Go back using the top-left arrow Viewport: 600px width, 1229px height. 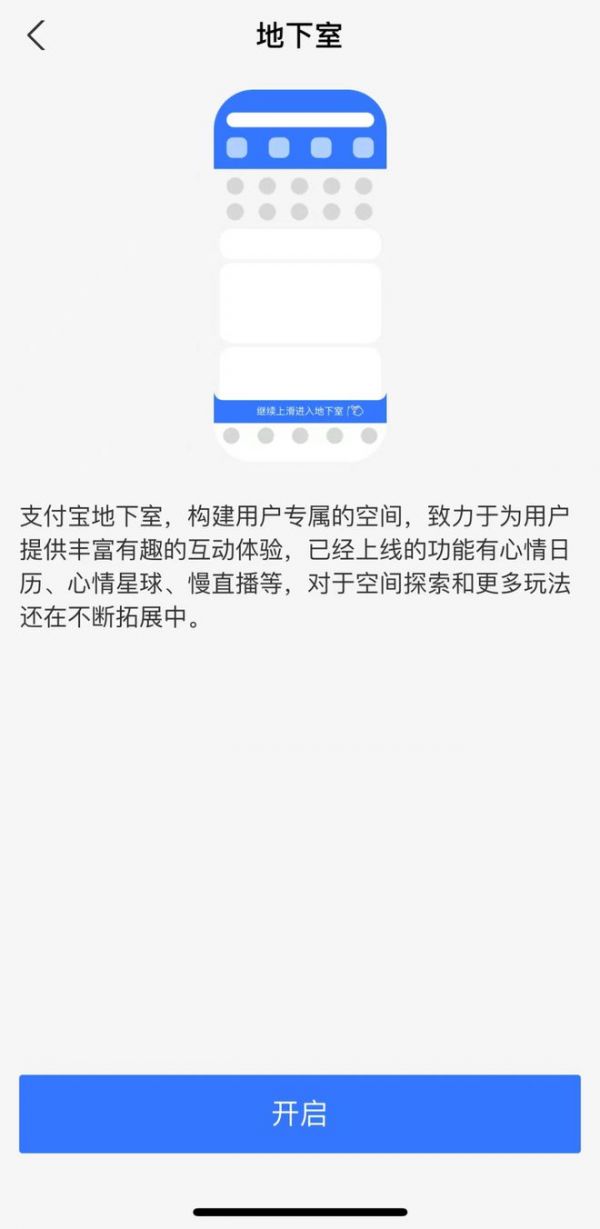pos(36,36)
